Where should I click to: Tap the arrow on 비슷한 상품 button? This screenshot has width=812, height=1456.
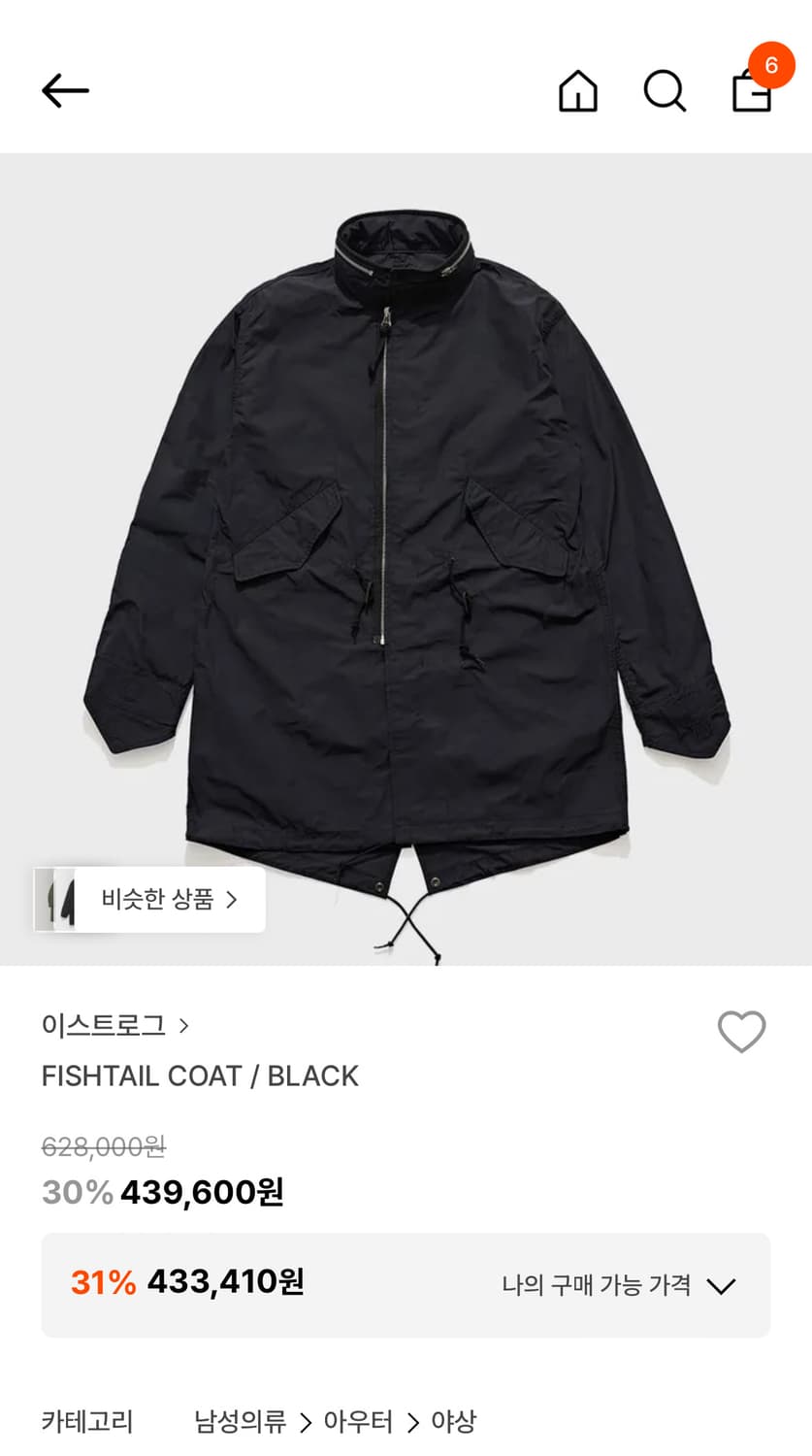click(232, 899)
